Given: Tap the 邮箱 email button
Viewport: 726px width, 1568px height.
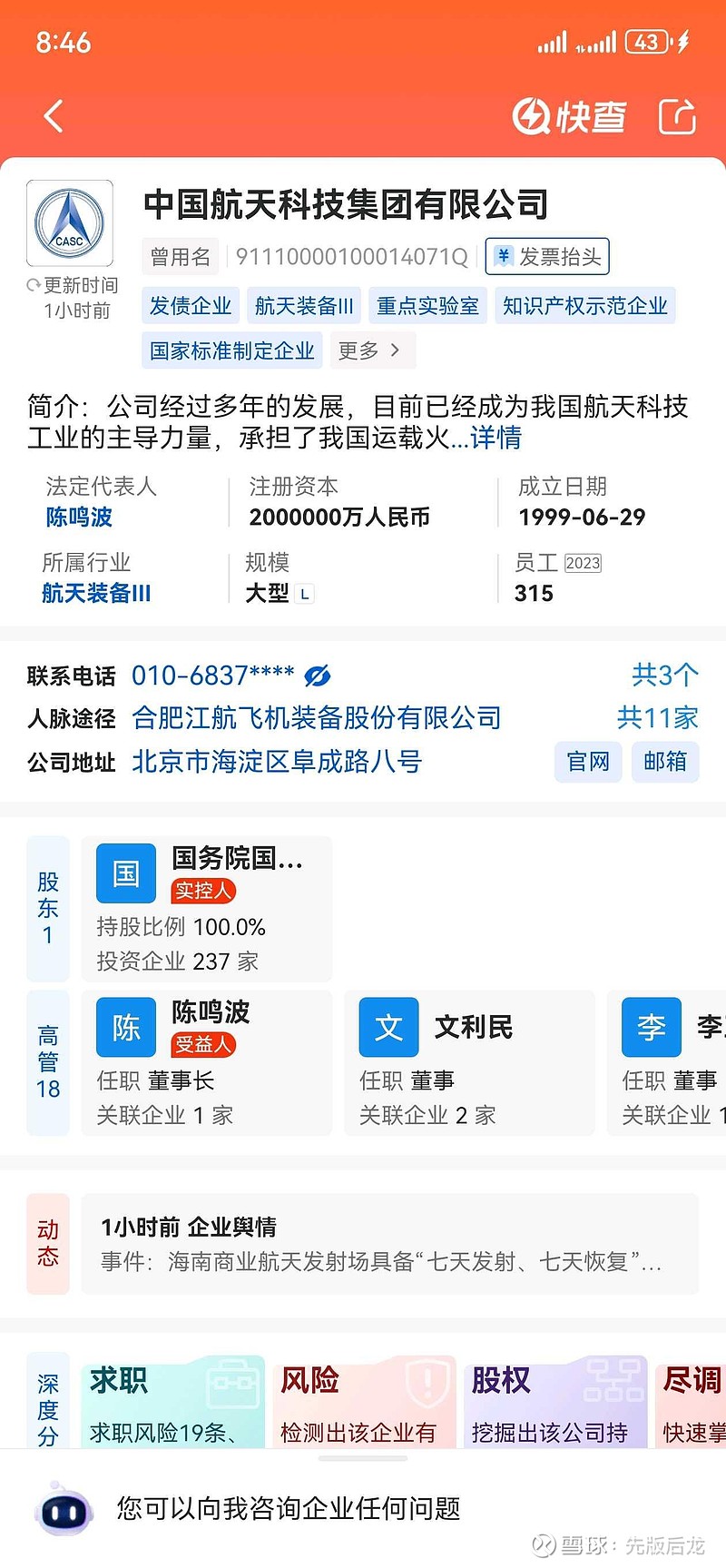Looking at the screenshot, I should [665, 762].
